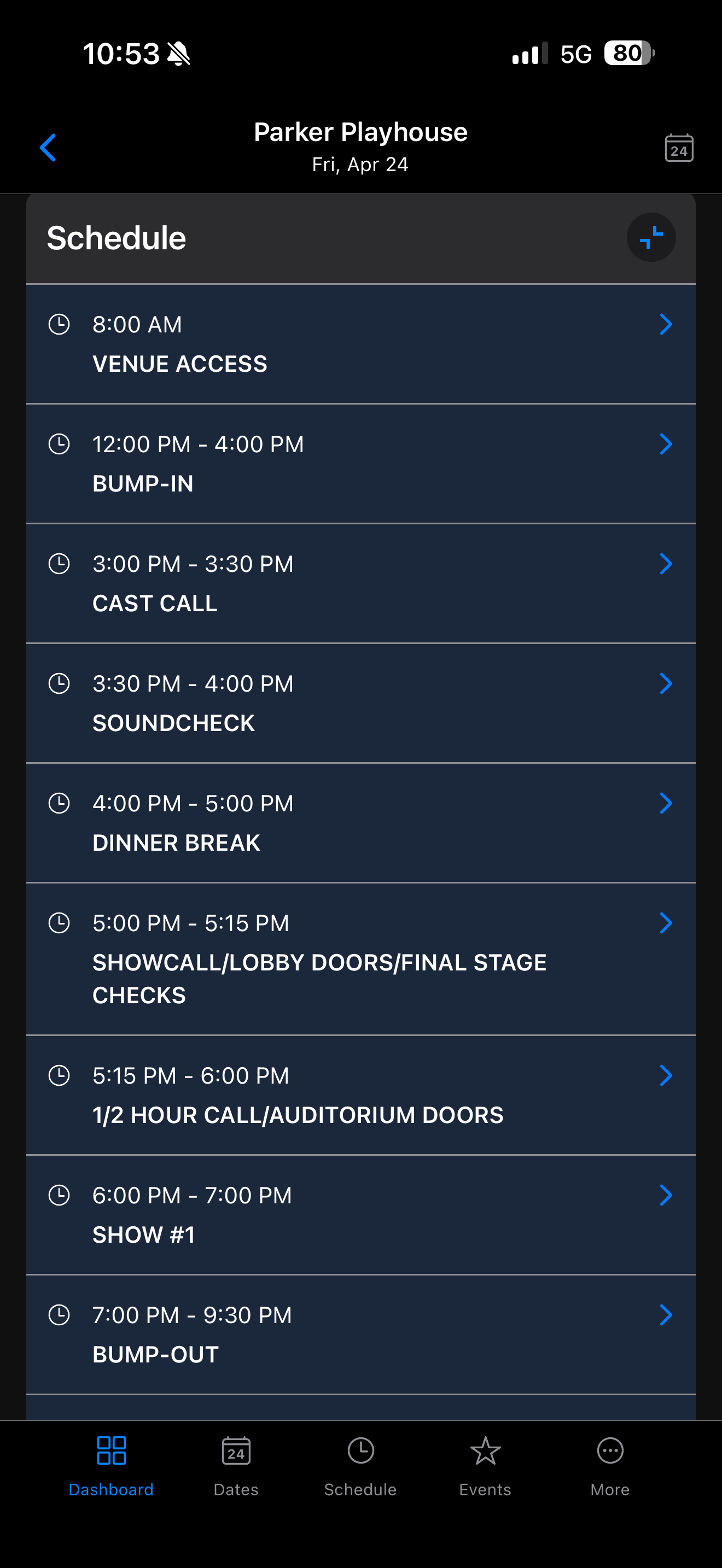Open the 8:00 AM Venue Access entry
The image size is (722, 1568).
tap(360, 344)
